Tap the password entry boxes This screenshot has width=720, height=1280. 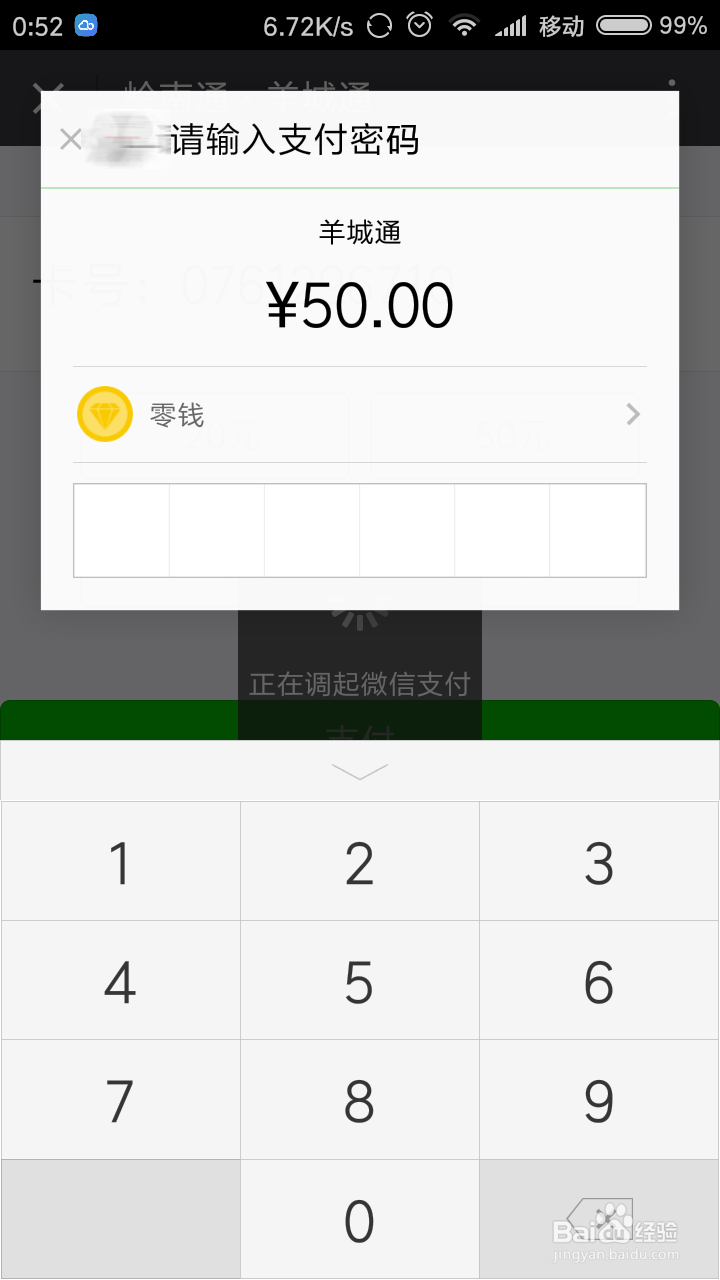point(360,530)
